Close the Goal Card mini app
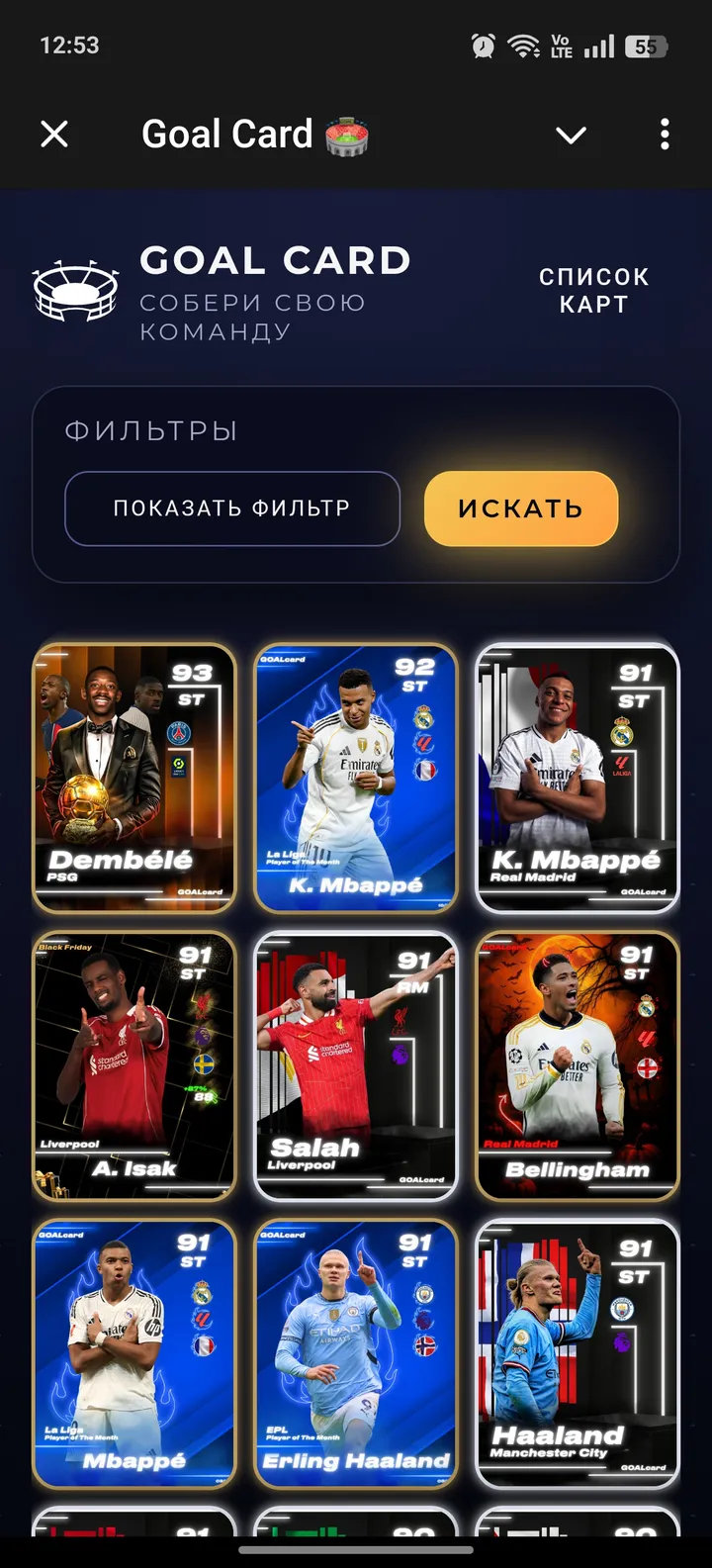 (x=54, y=134)
